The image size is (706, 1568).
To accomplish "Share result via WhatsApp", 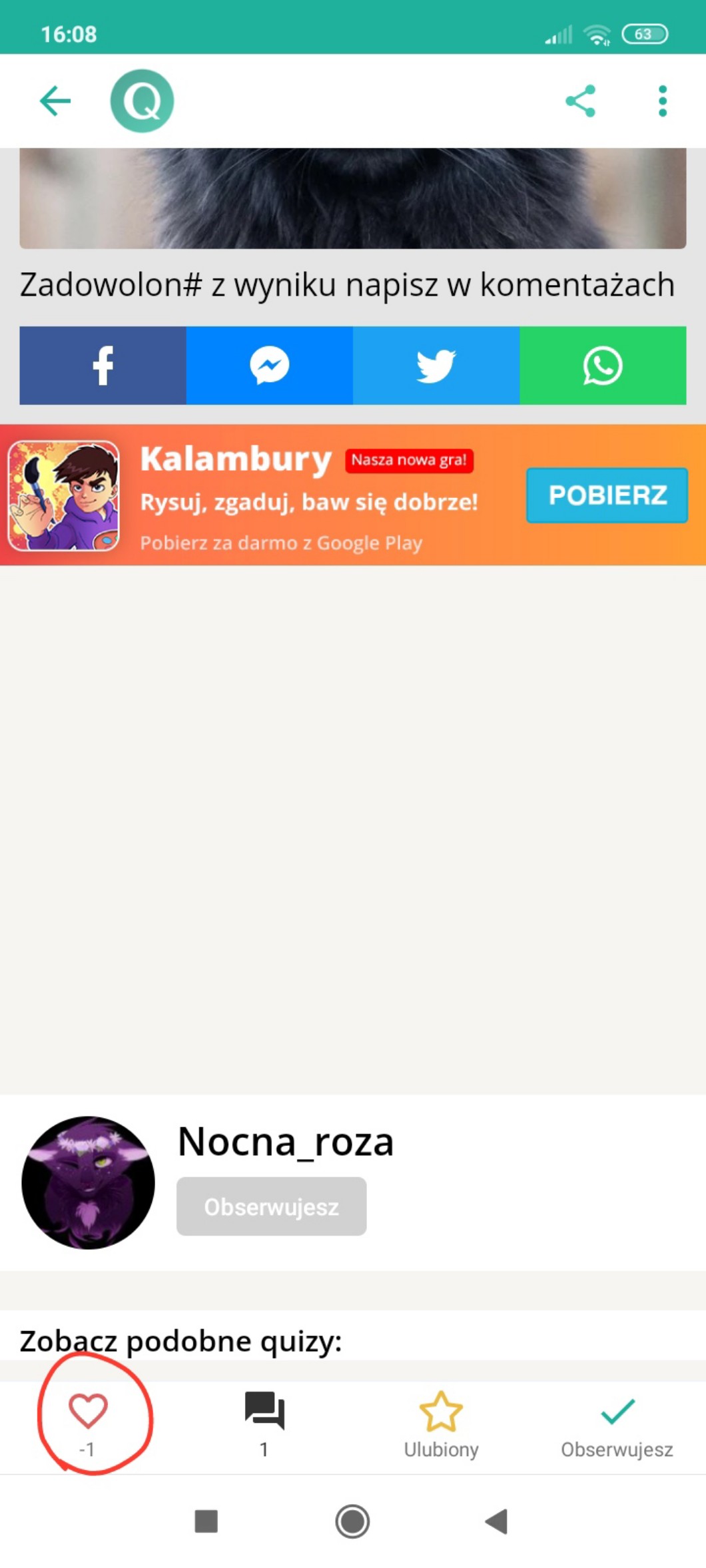I will point(602,366).
